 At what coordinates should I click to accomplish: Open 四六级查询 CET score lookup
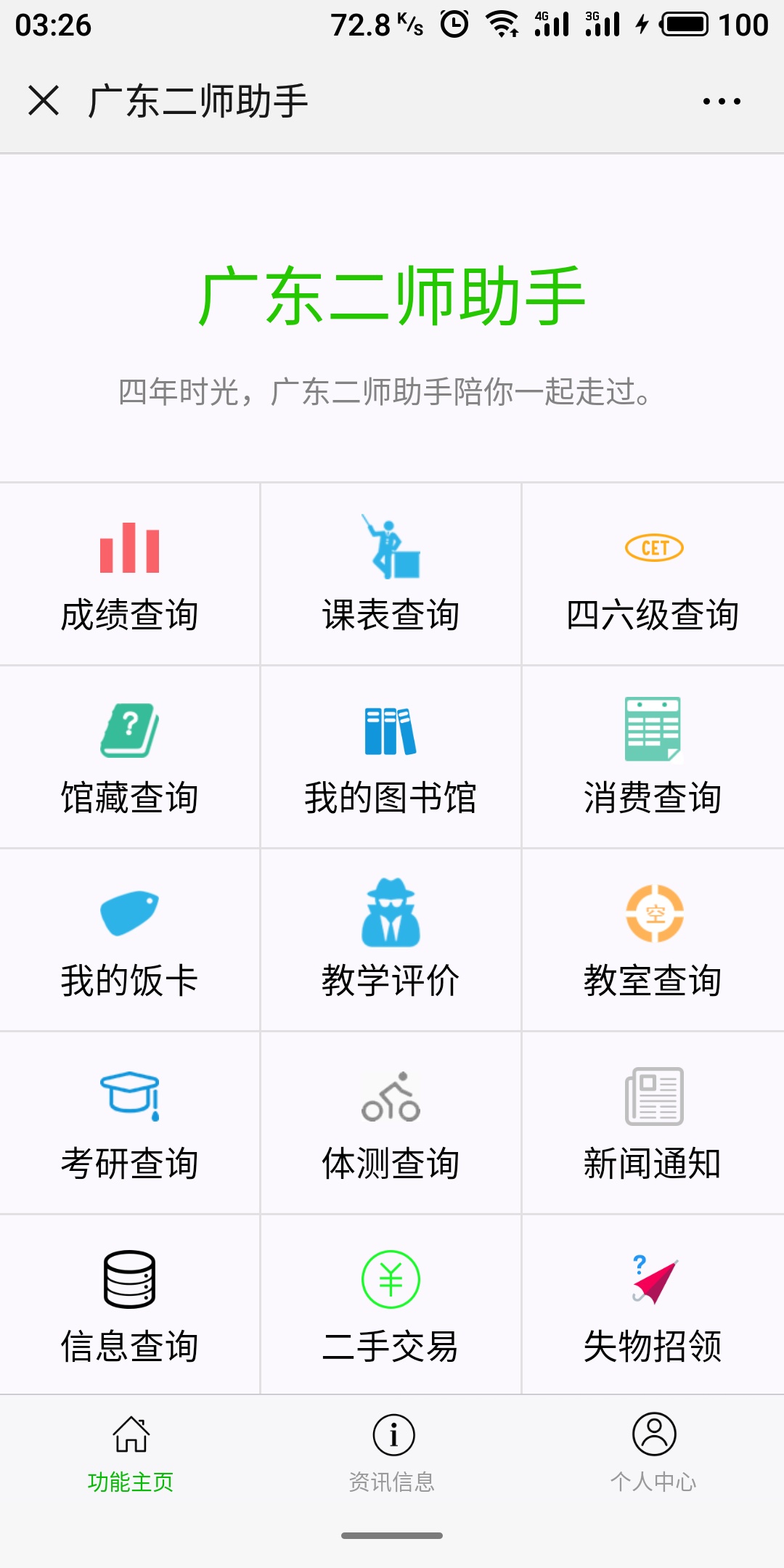pos(653,575)
